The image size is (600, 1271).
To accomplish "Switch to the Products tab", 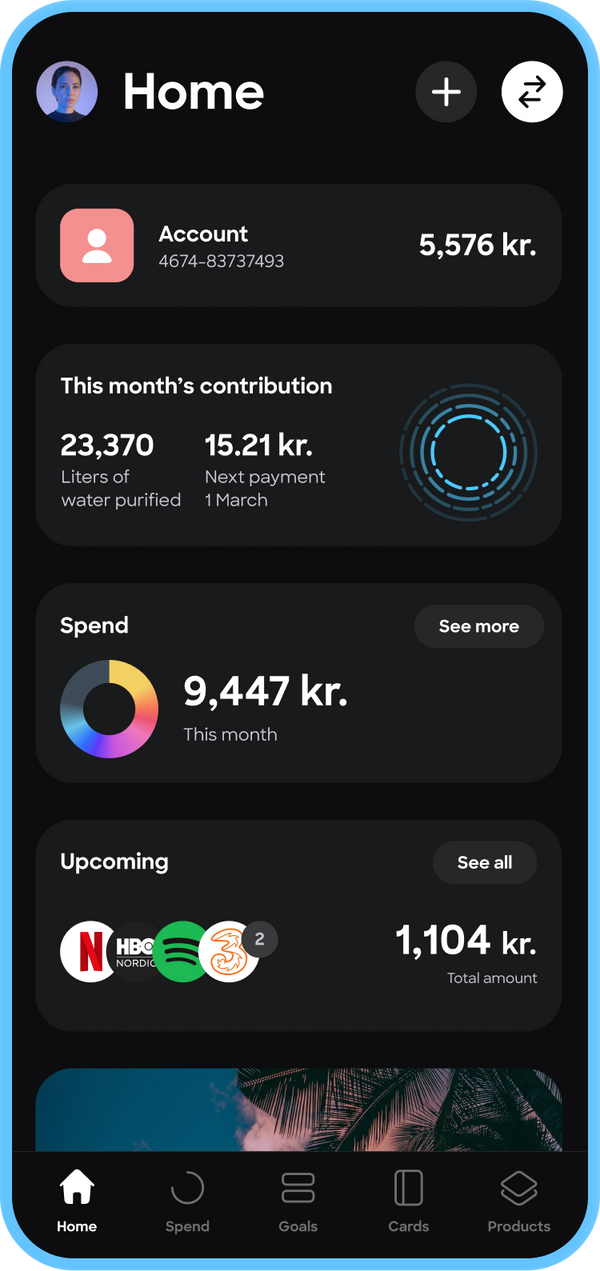I will (519, 1203).
